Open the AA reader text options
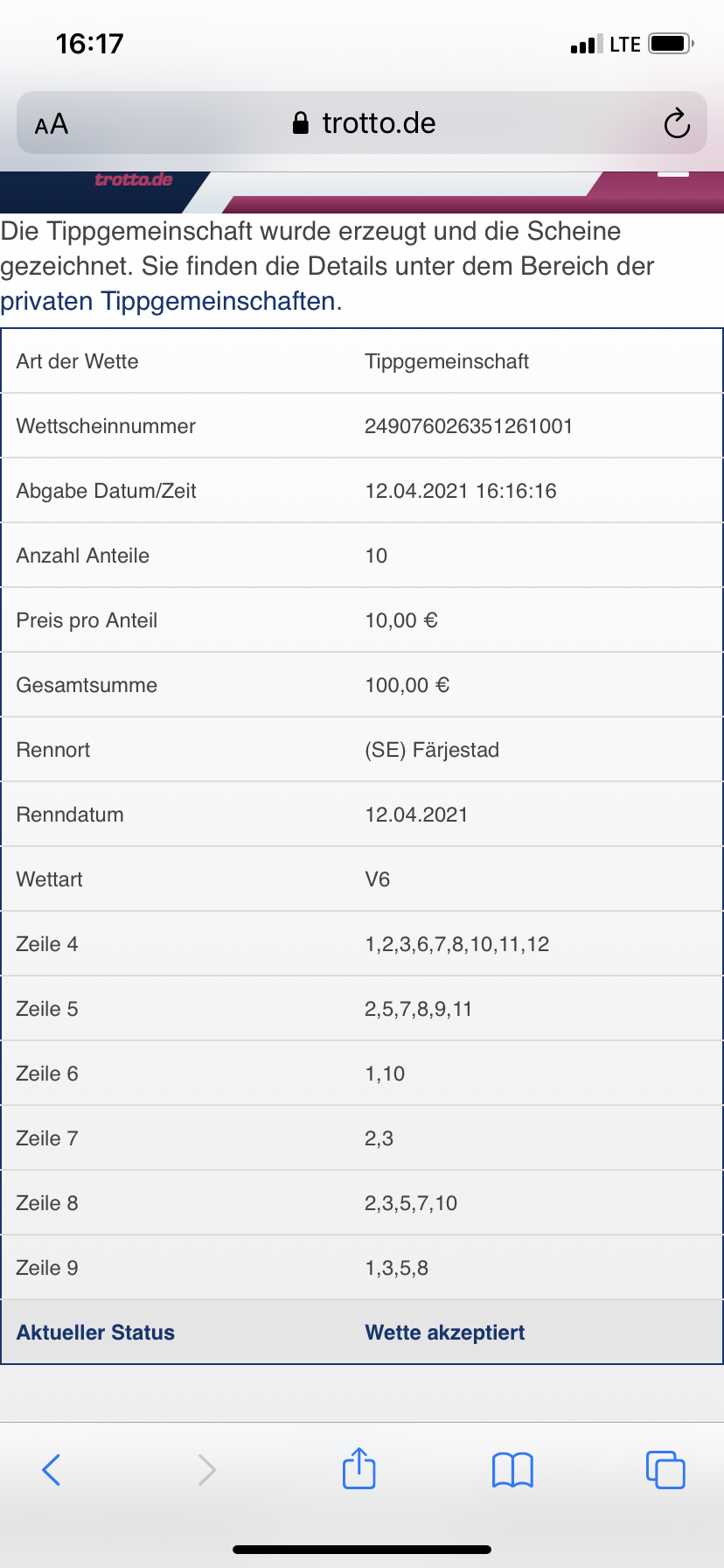 (52, 124)
